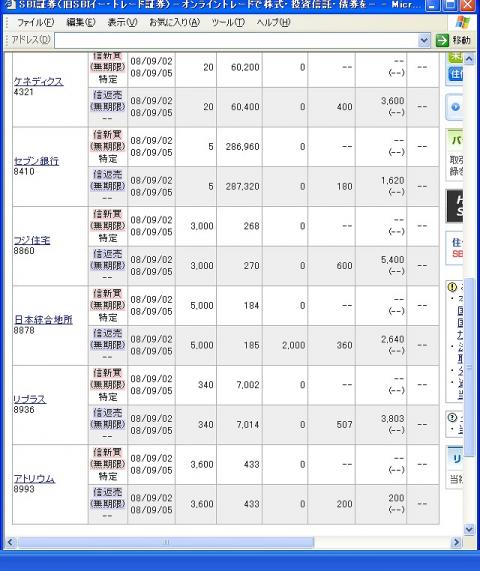Open the お気に入り menu
This screenshot has height=571, width=480.
[174, 23]
